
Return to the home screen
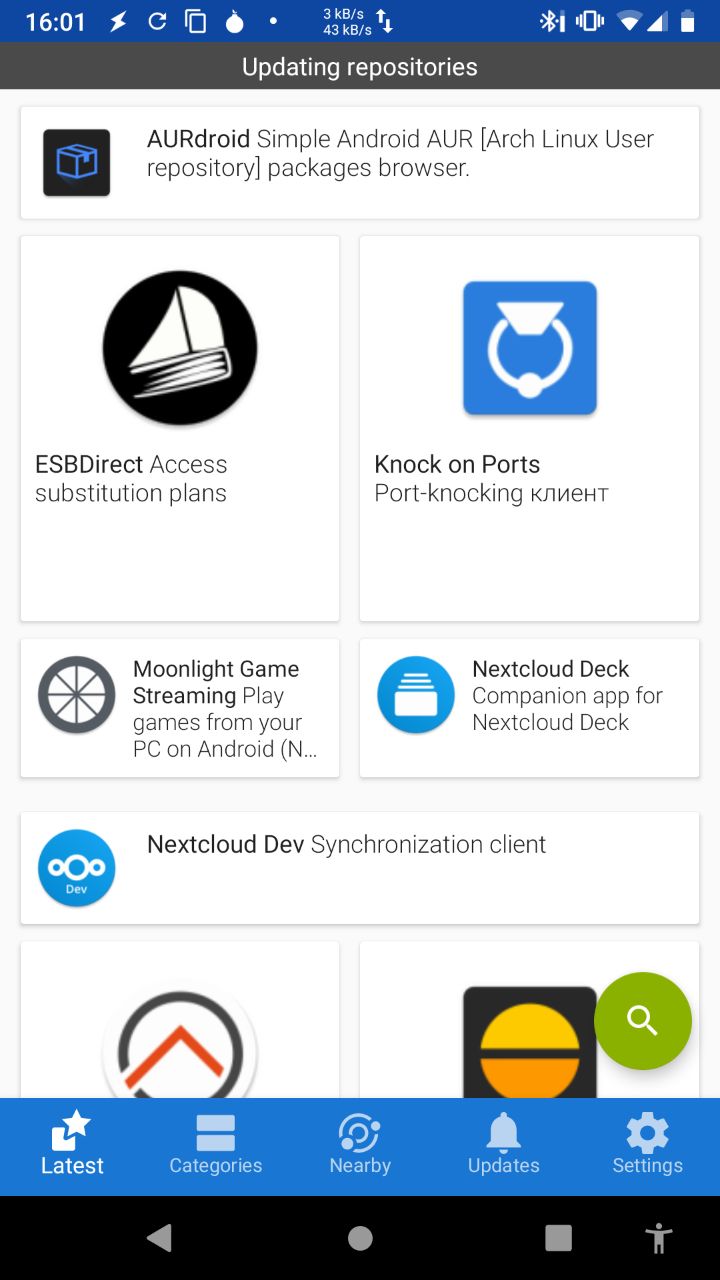click(360, 1238)
